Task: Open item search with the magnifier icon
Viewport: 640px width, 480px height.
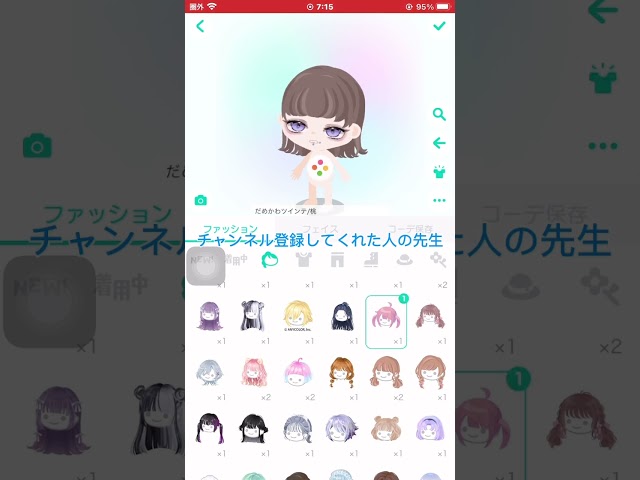Action: point(439,115)
